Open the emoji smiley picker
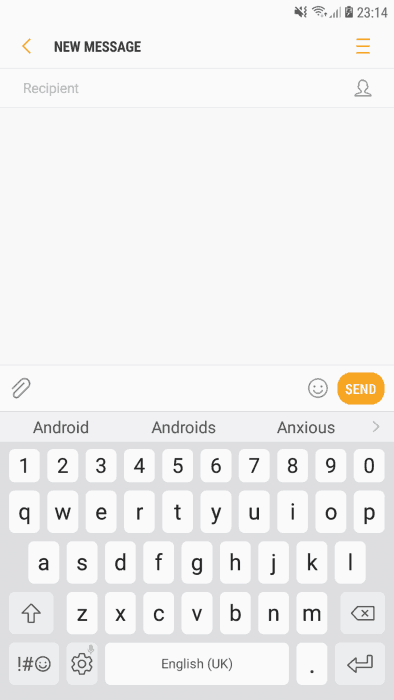Image resolution: width=394 pixels, height=700 pixels. point(318,388)
